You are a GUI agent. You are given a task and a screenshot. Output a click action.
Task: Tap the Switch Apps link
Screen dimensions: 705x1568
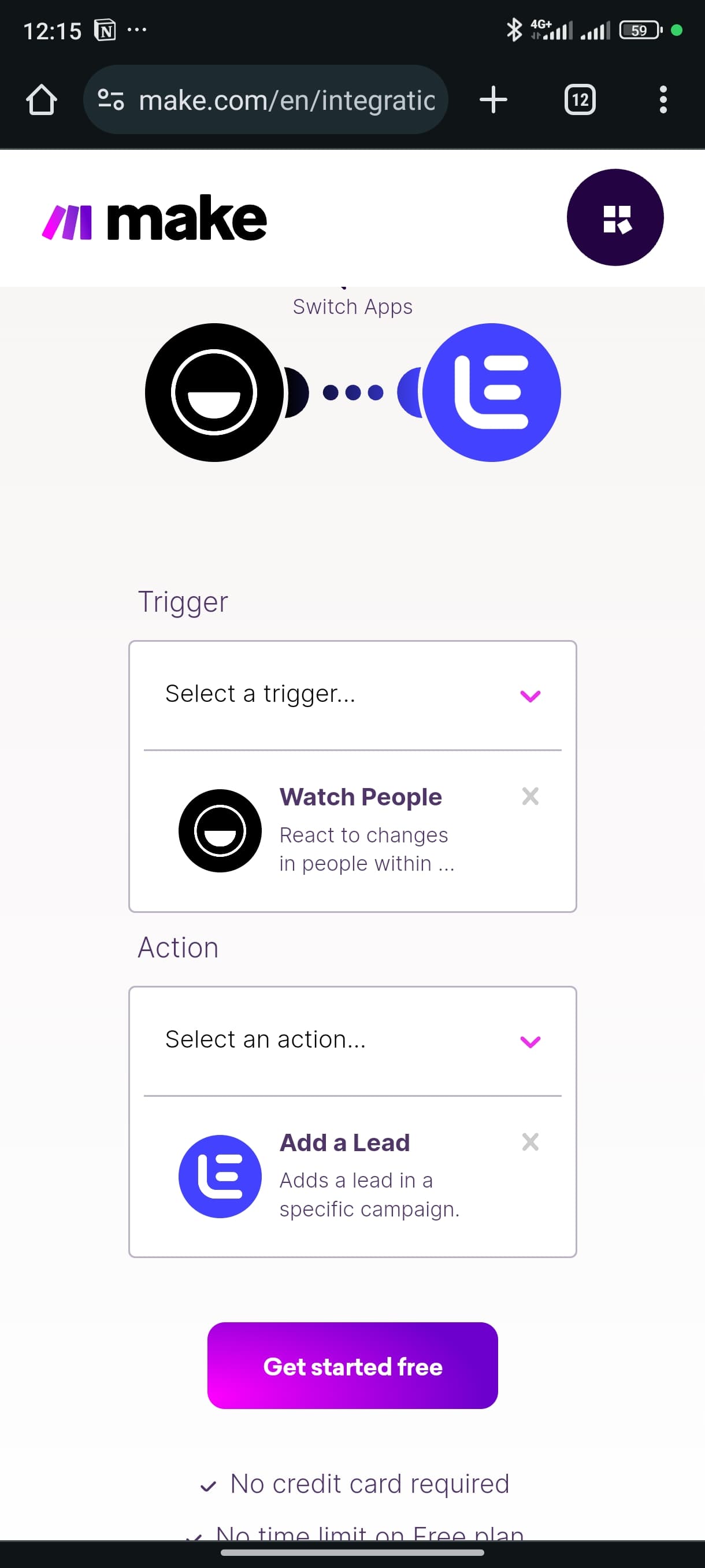point(353,306)
